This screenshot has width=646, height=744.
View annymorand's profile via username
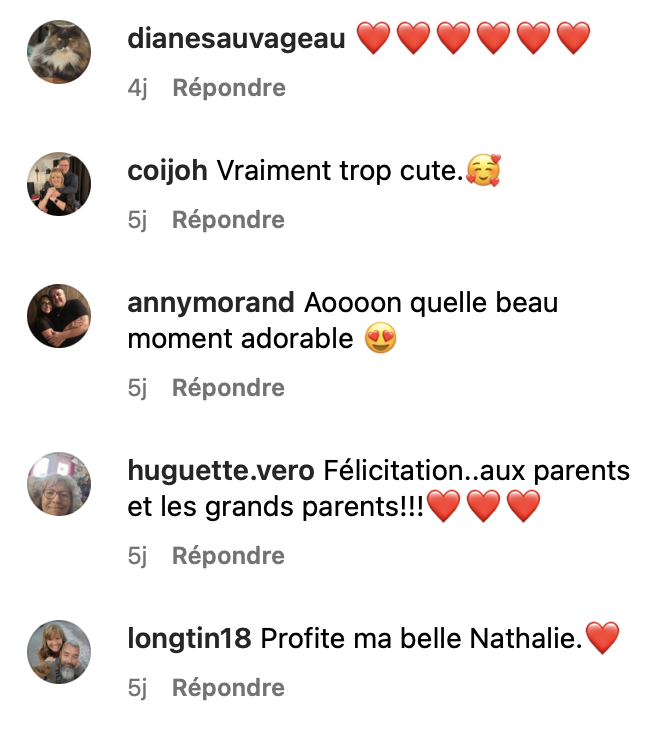click(x=211, y=303)
